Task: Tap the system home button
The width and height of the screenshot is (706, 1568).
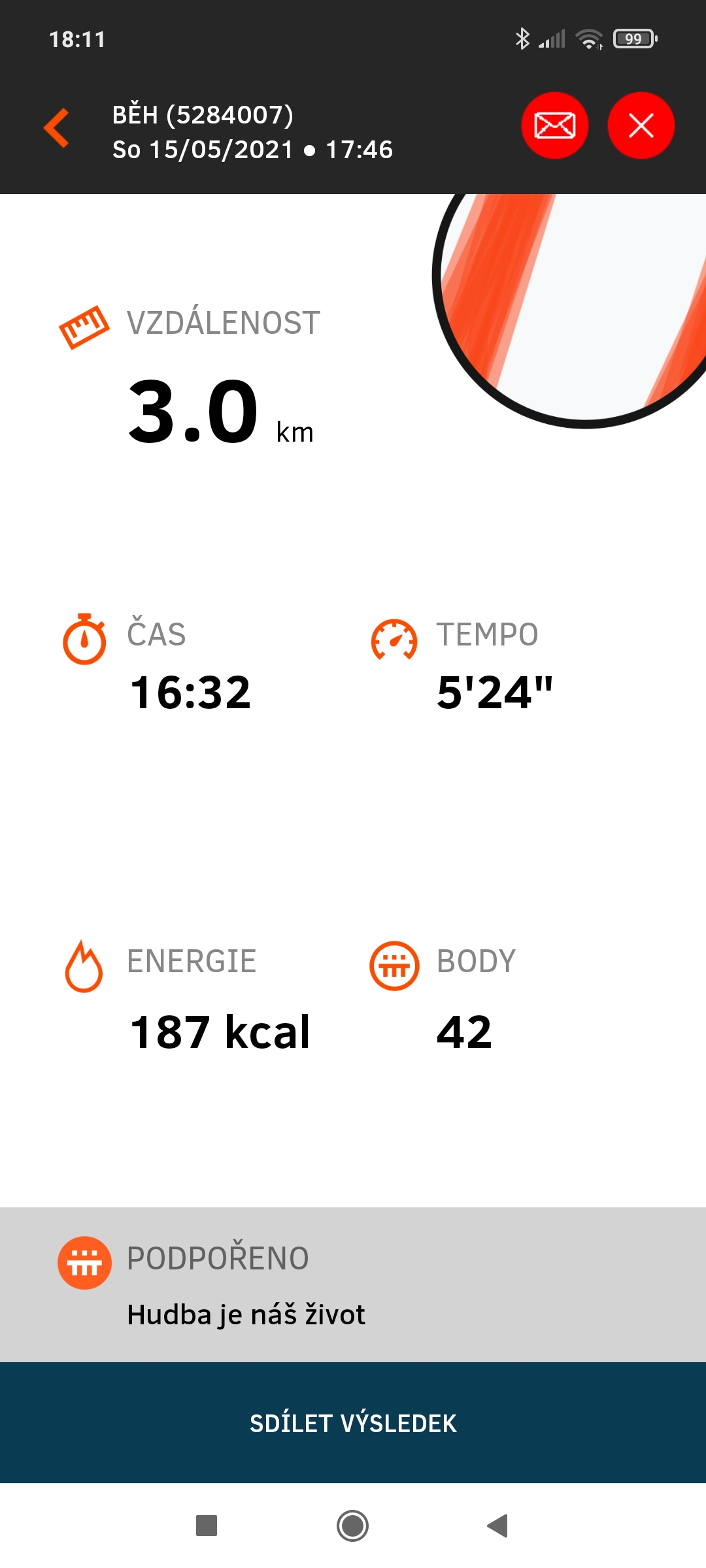Action: pos(353,1526)
